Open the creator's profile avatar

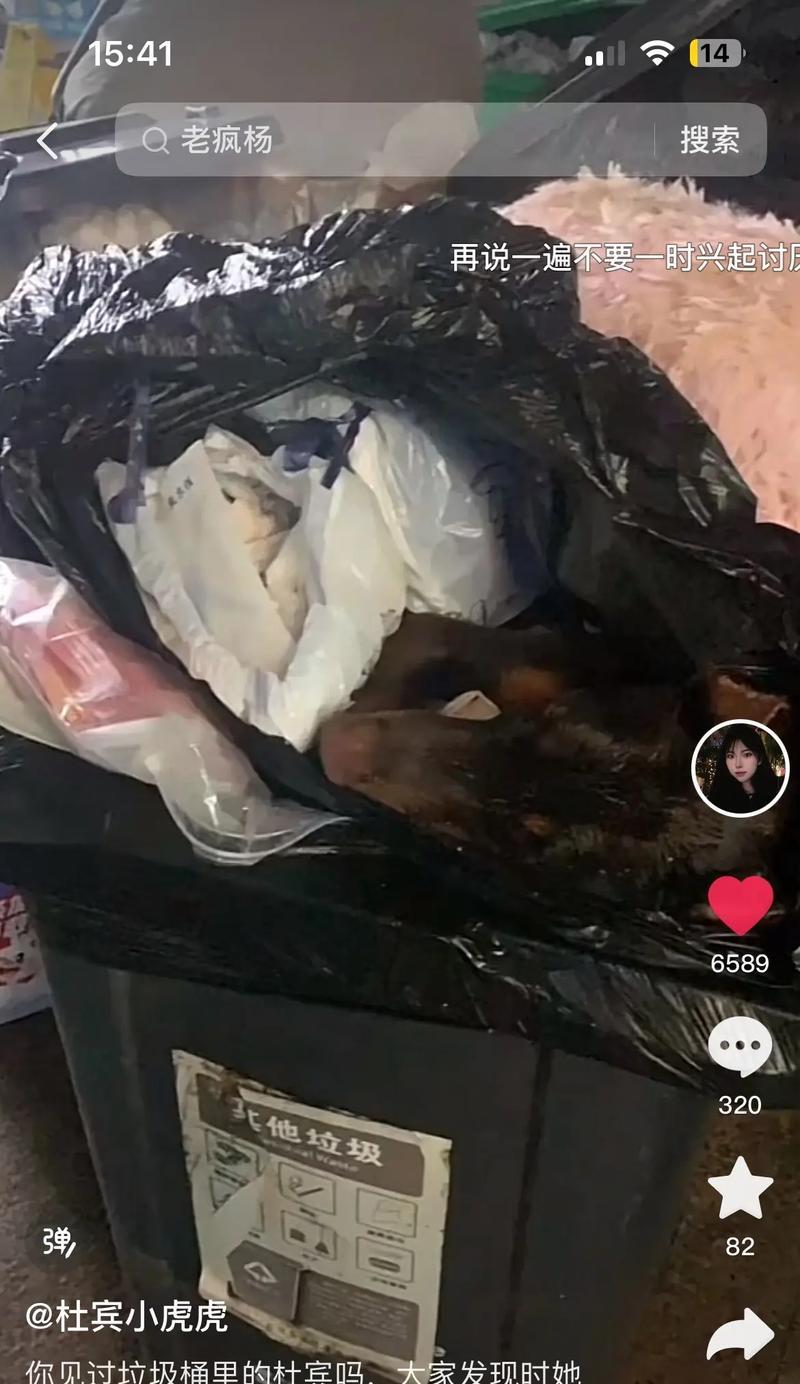point(741,768)
